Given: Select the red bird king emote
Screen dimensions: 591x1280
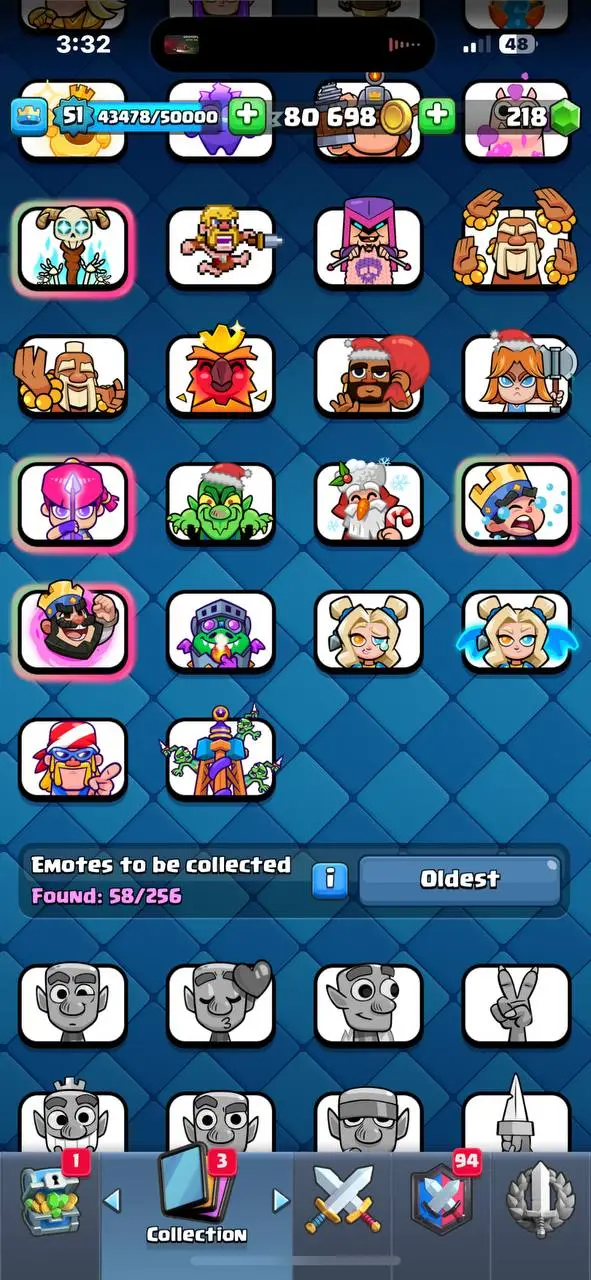Looking at the screenshot, I should click(221, 374).
